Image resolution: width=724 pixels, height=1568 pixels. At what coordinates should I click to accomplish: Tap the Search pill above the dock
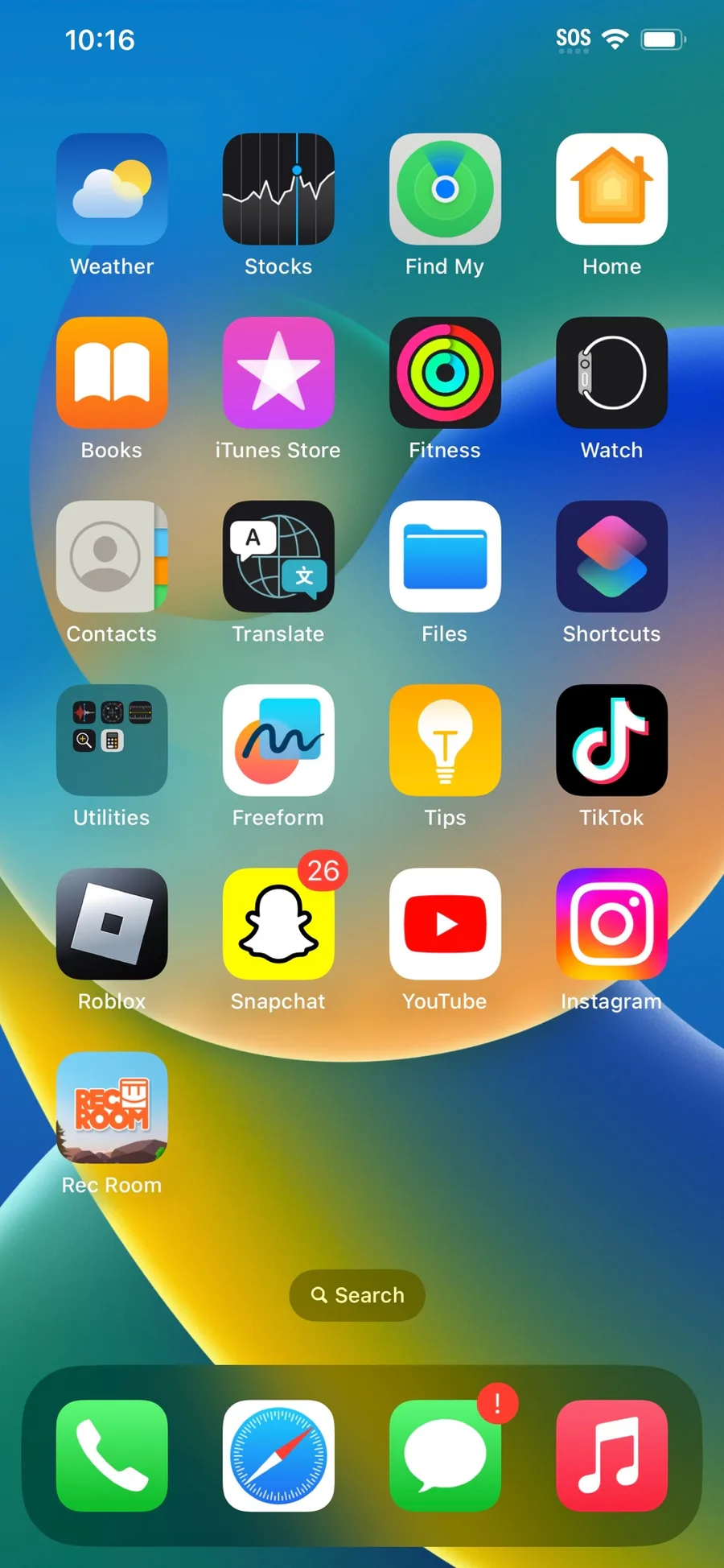click(x=357, y=1295)
